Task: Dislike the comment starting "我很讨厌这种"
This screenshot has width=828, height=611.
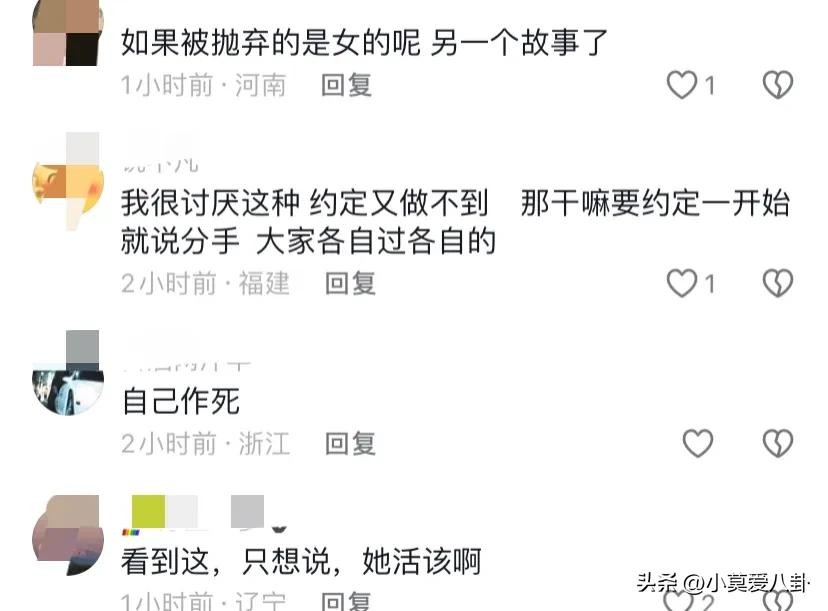Action: coord(777,284)
